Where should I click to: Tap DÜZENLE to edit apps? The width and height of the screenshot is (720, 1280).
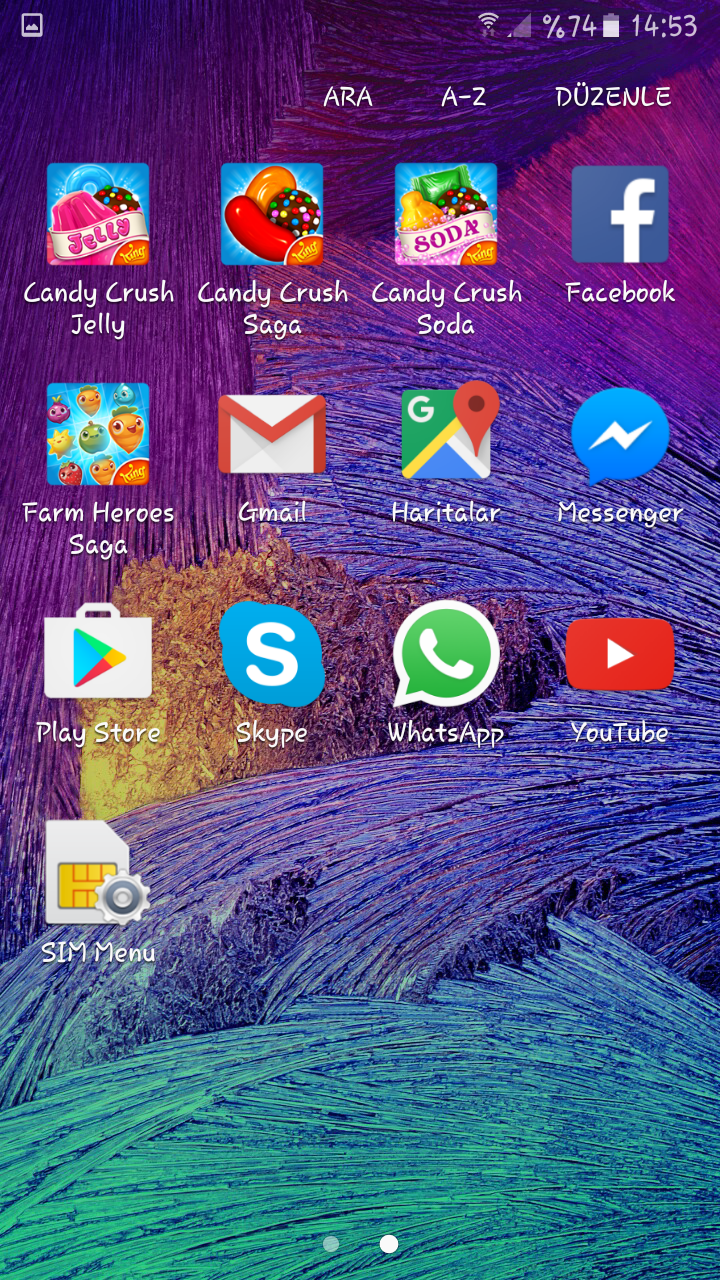[613, 97]
